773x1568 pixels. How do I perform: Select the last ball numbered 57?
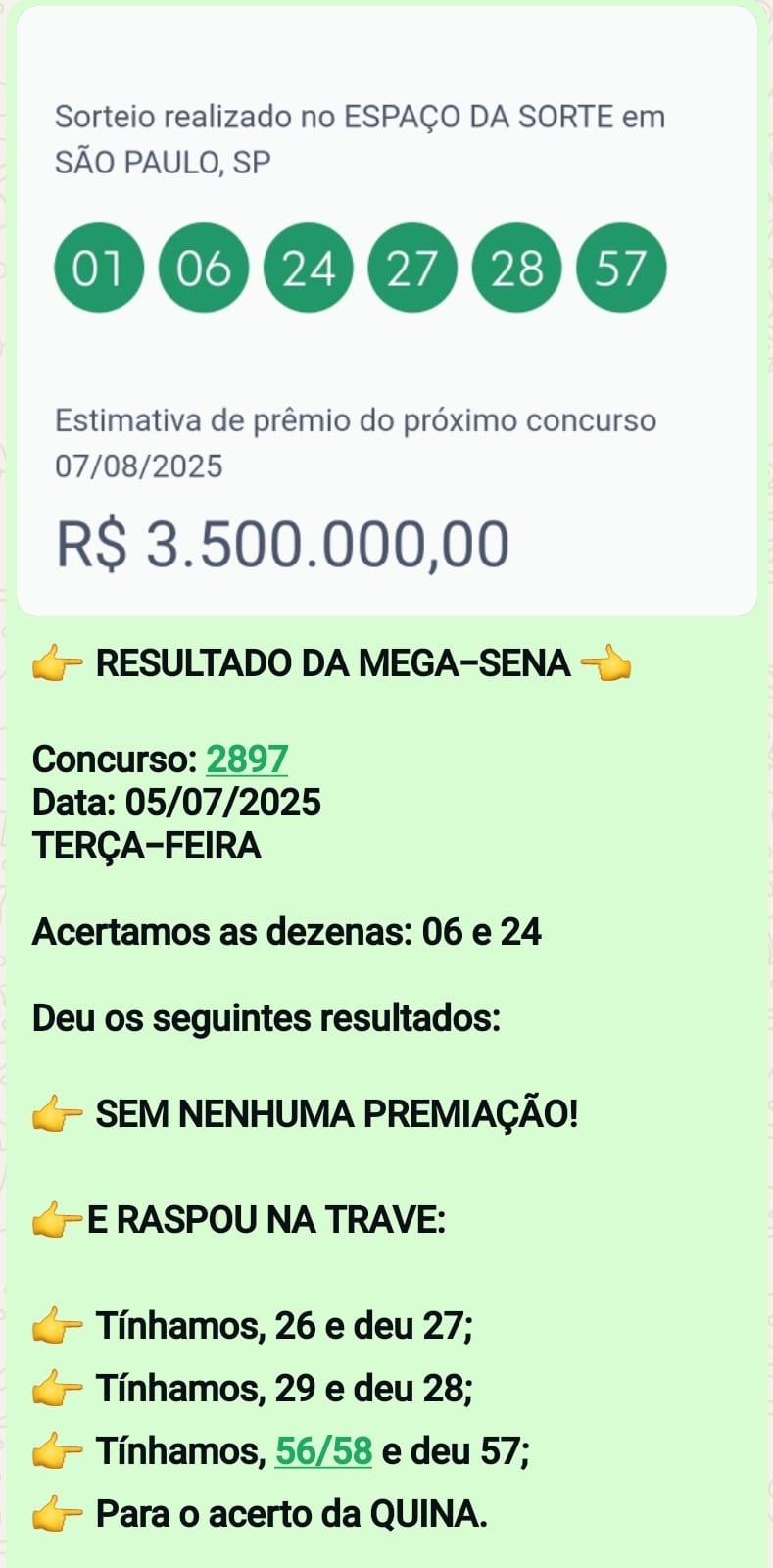click(622, 267)
